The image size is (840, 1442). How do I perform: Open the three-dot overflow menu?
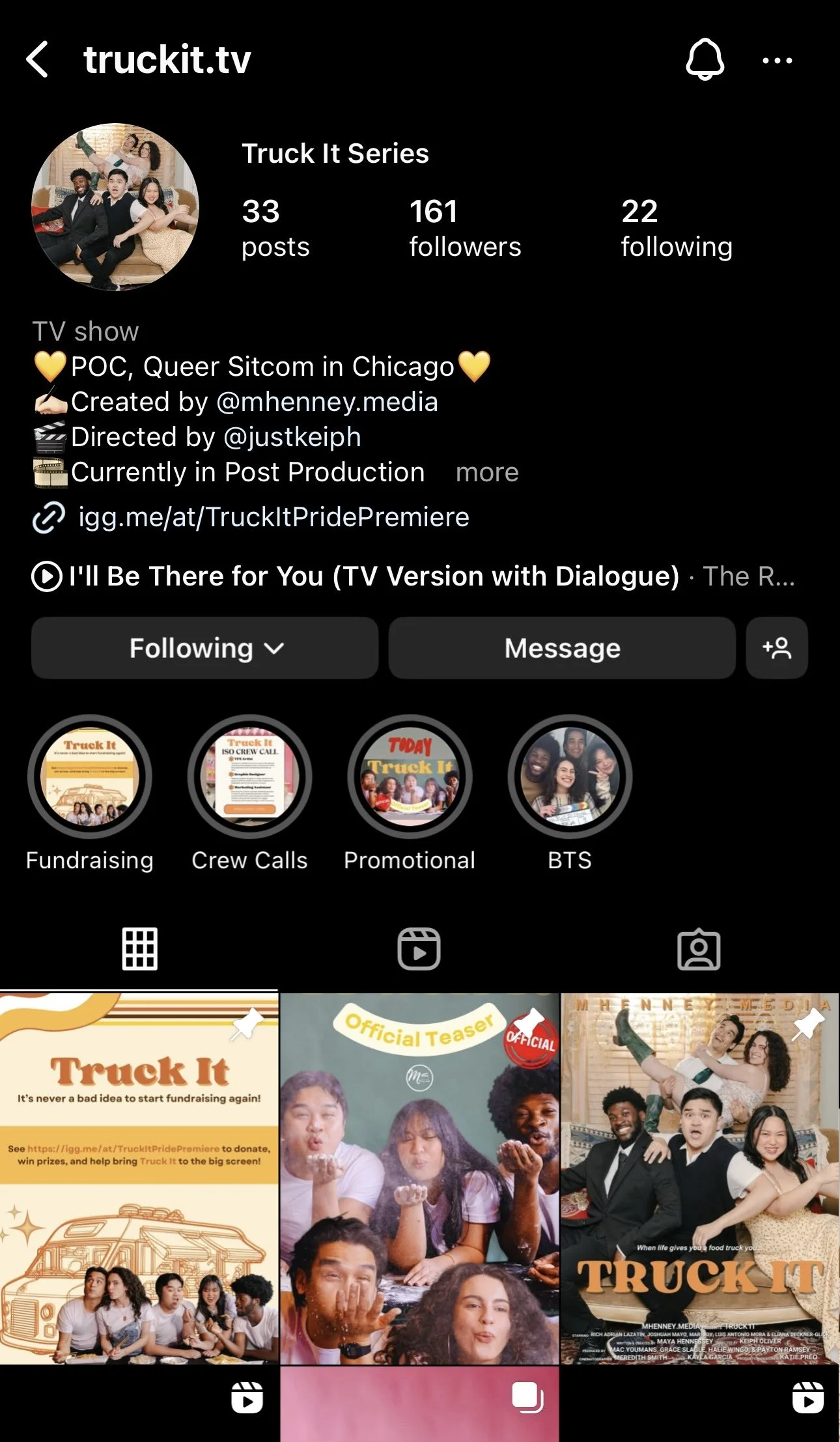click(777, 61)
